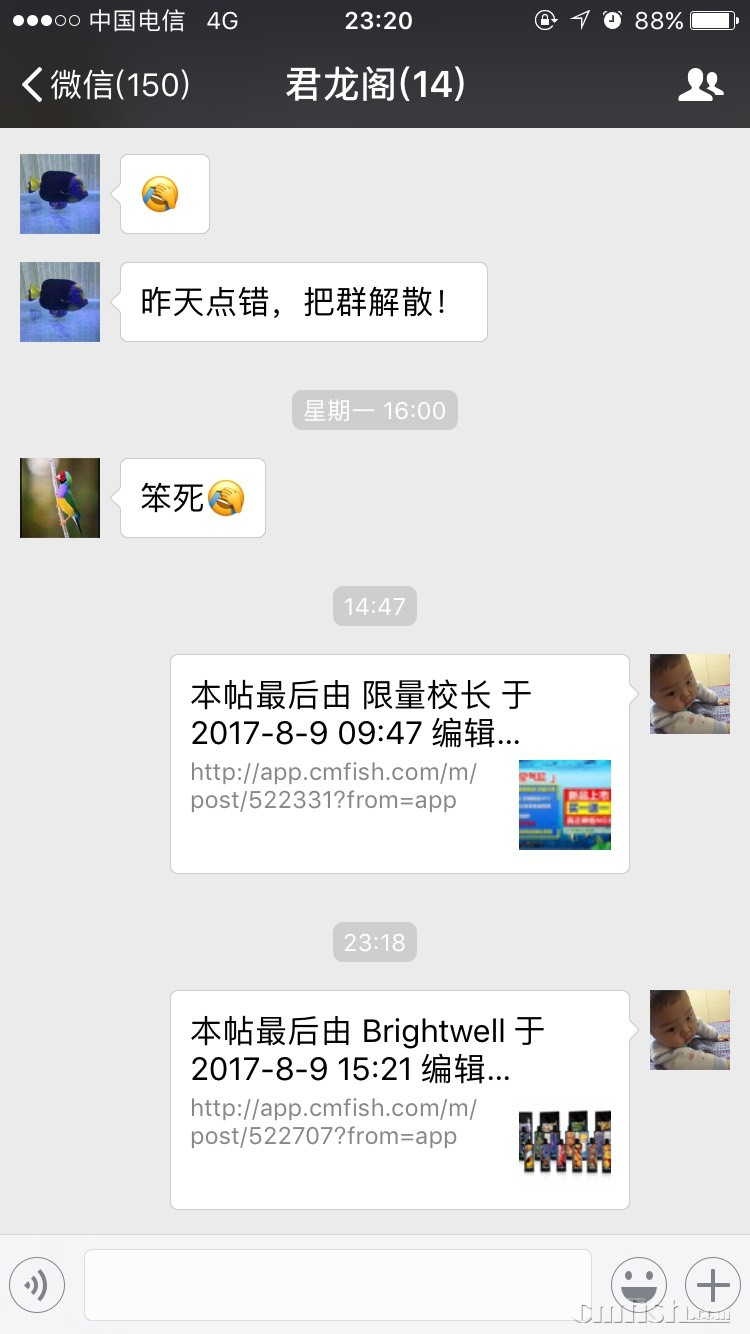Viewport: 750px width, 1334px height.
Task: Focus the message text field
Action: click(x=338, y=1284)
